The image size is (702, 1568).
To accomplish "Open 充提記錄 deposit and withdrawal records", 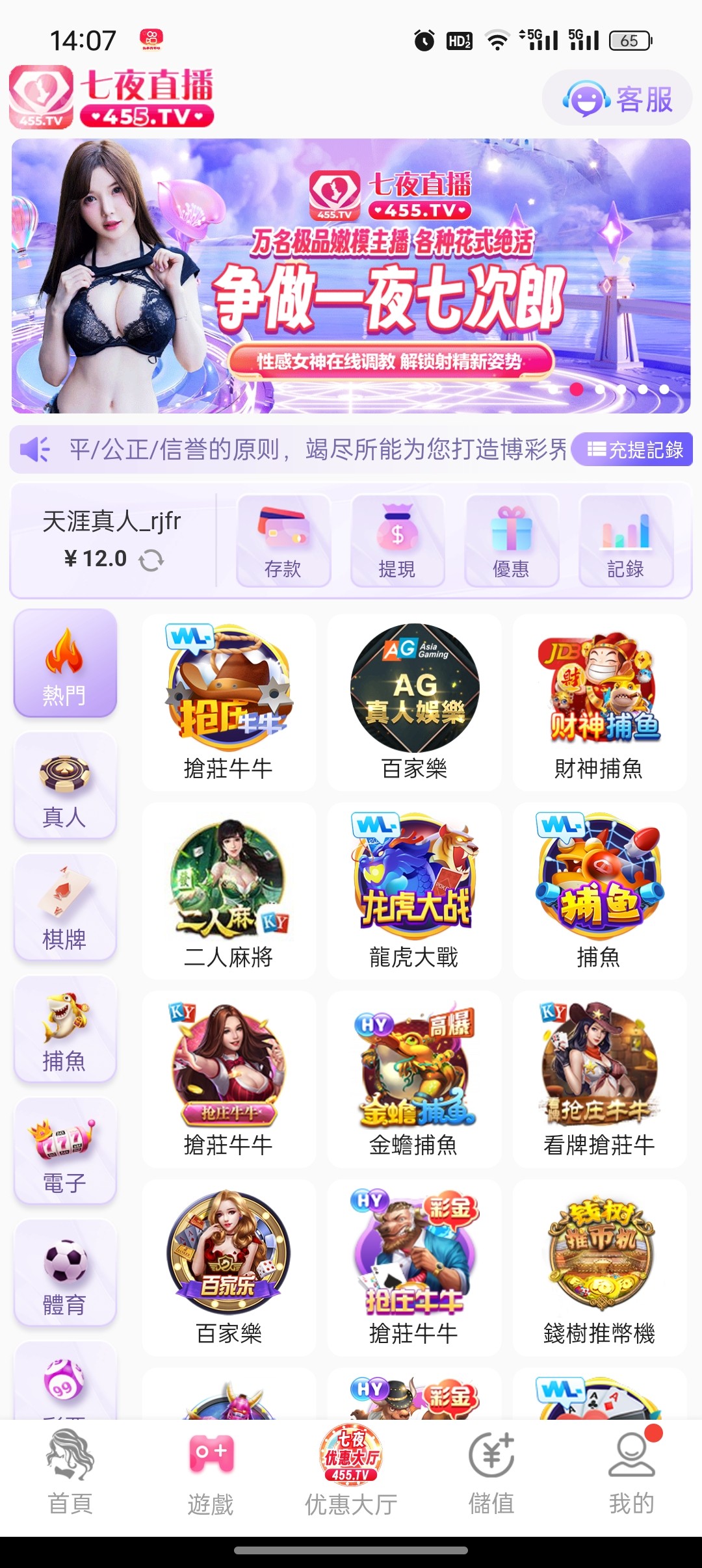I will pyautogui.click(x=634, y=449).
